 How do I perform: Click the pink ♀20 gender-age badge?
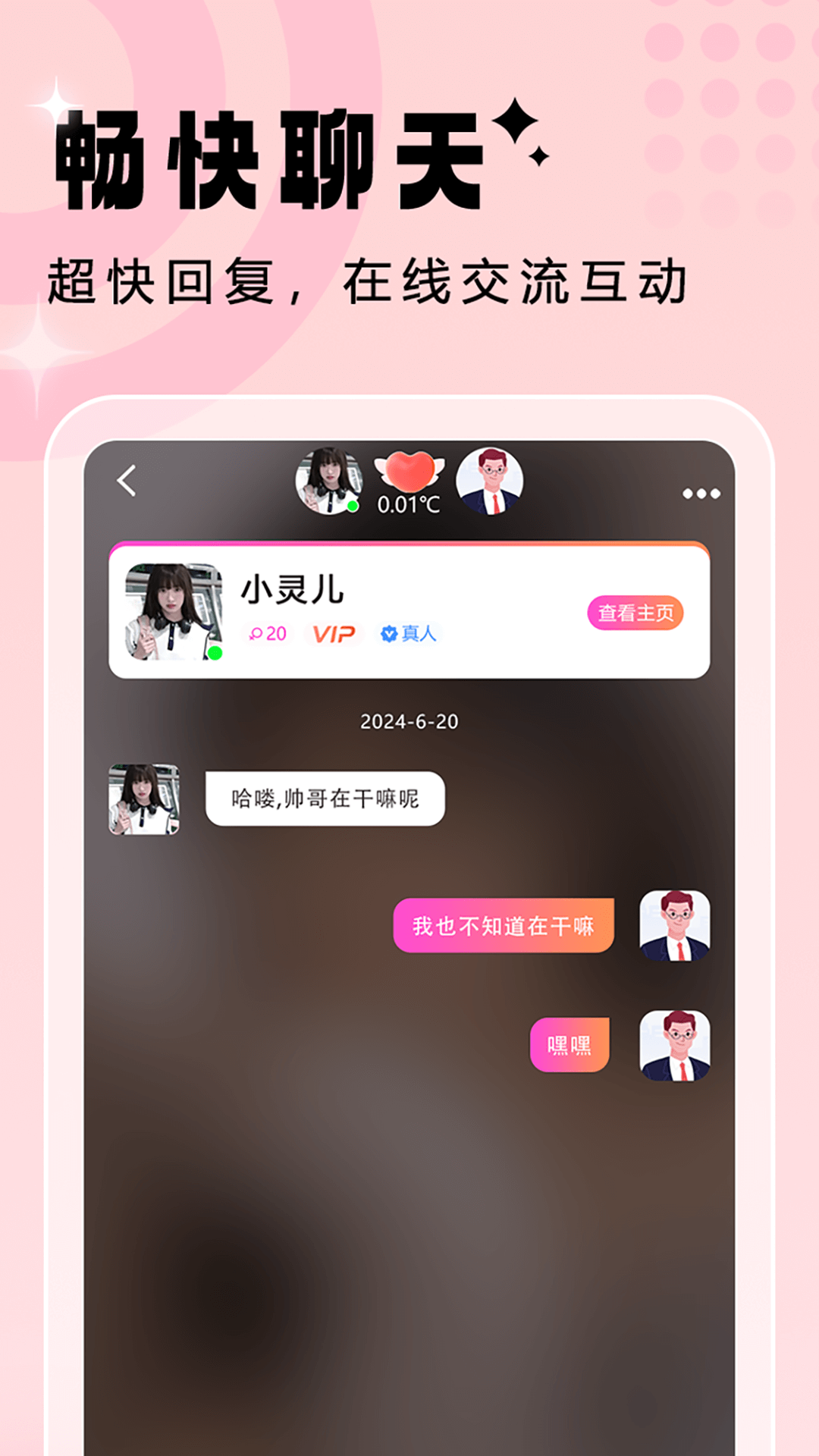[267, 634]
